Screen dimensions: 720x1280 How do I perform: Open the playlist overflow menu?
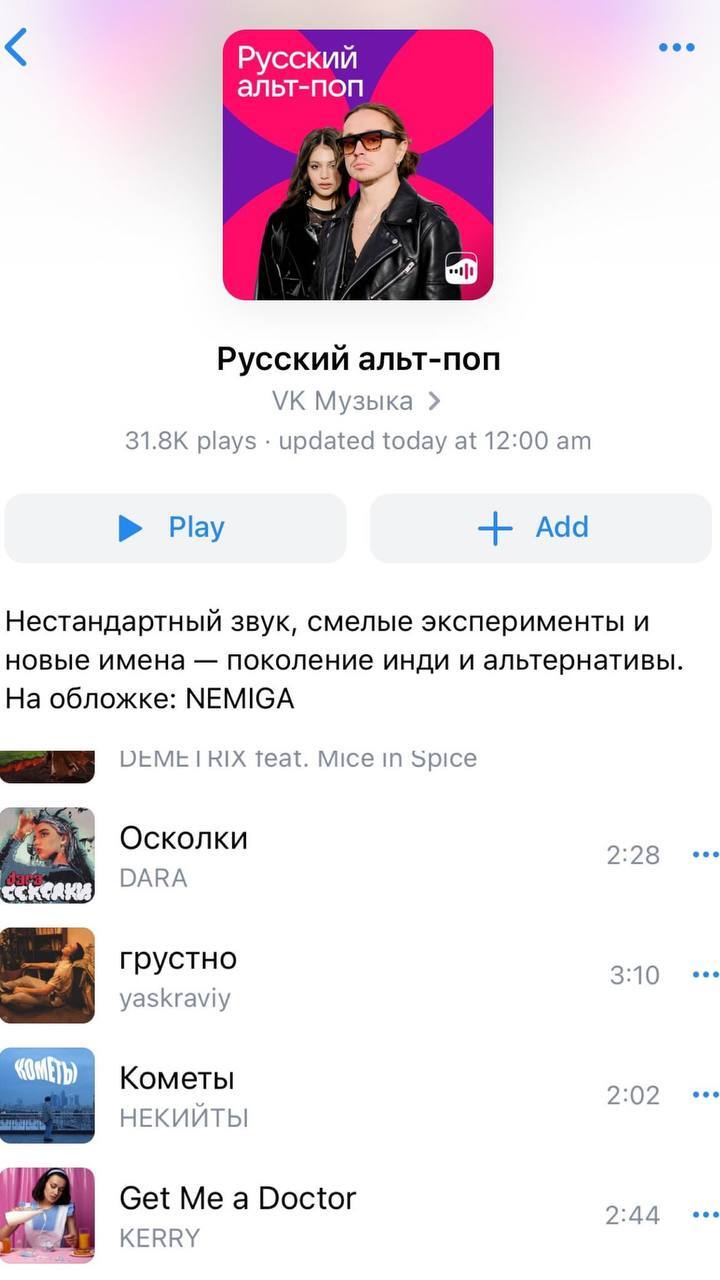pyautogui.click(x=676, y=48)
